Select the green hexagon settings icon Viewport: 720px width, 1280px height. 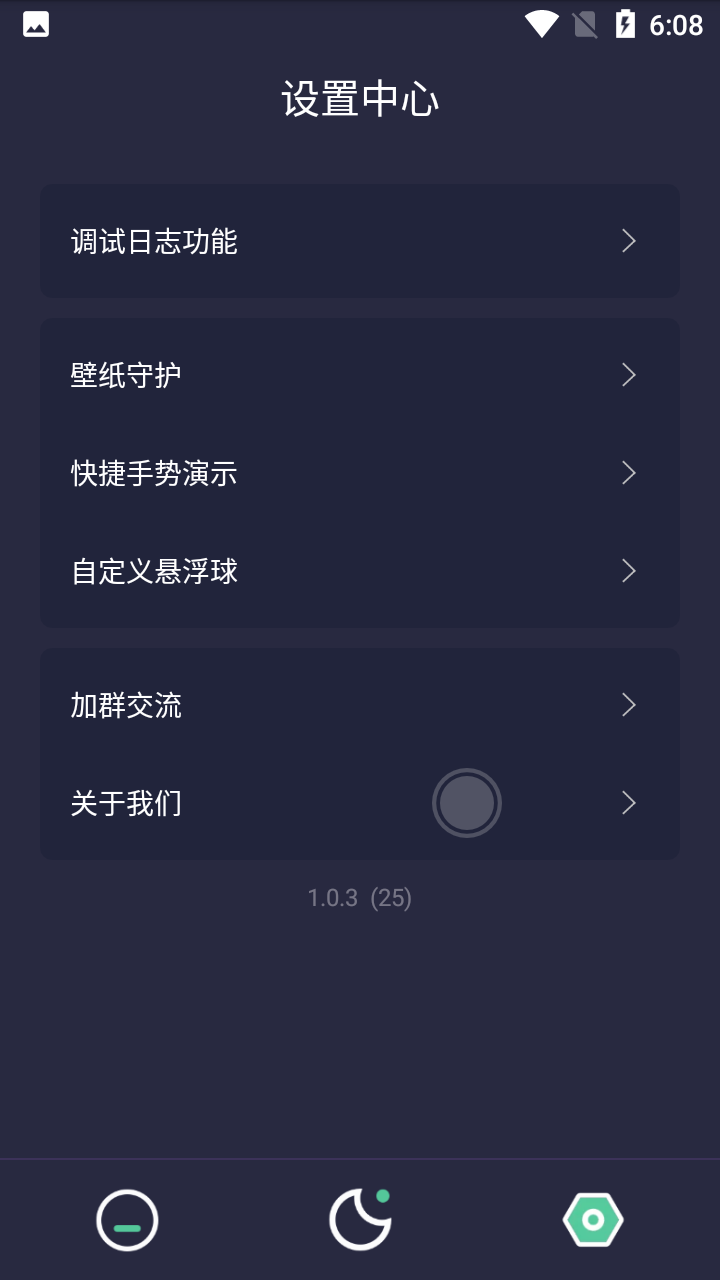pyautogui.click(x=594, y=1219)
